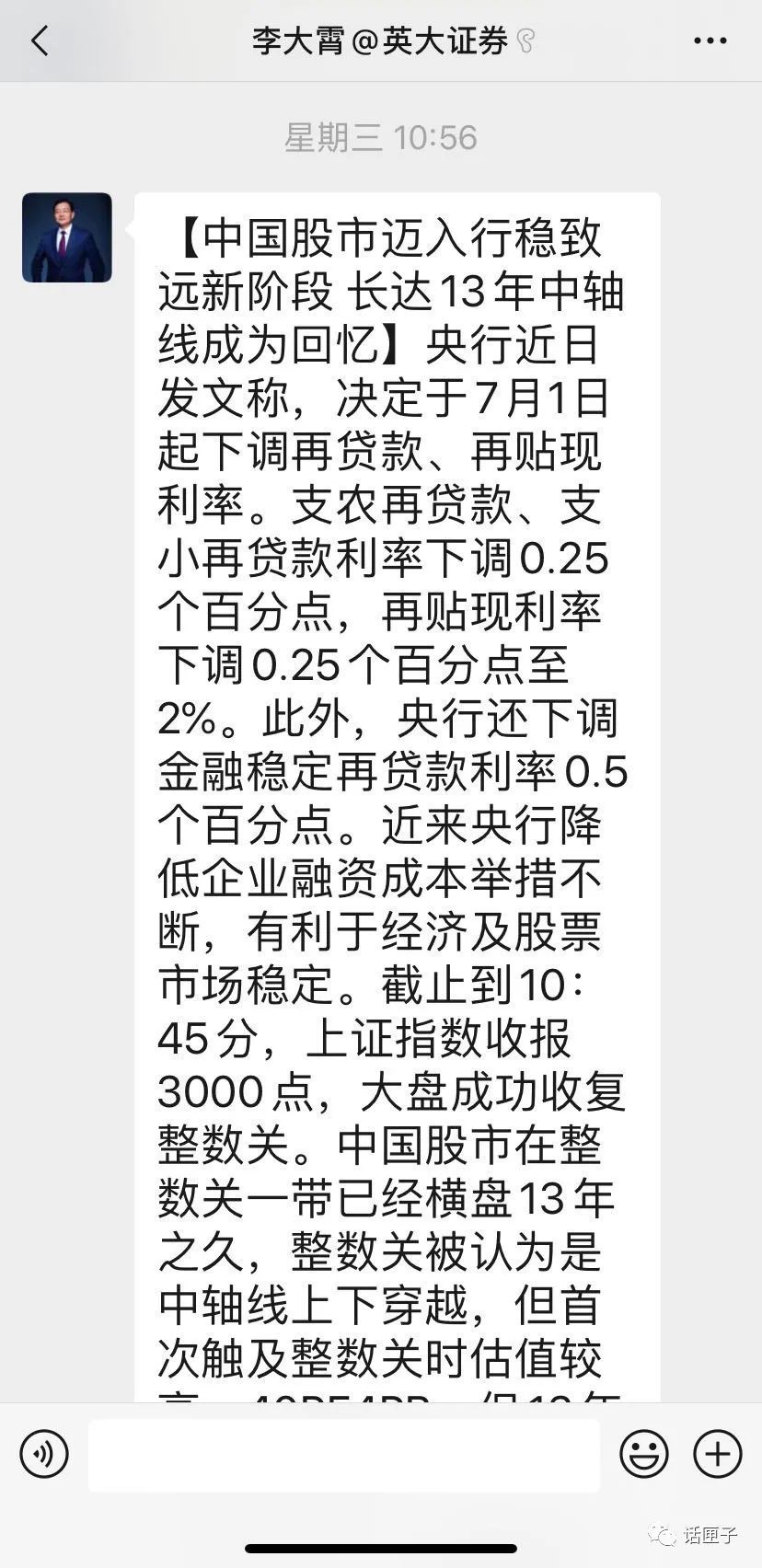Open the chat's three-dot menu
762x1568 pixels.
pos(710,41)
